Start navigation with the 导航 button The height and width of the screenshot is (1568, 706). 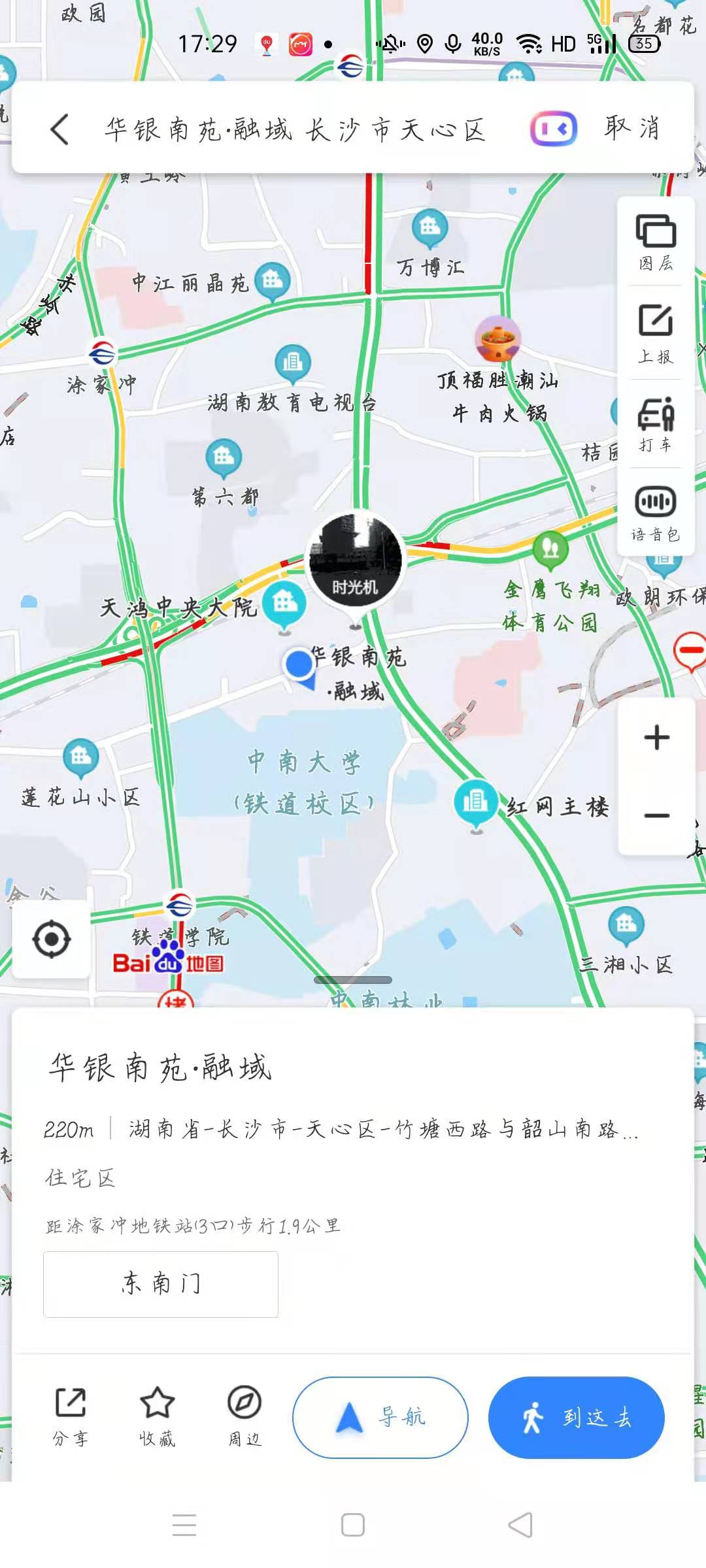[380, 1417]
